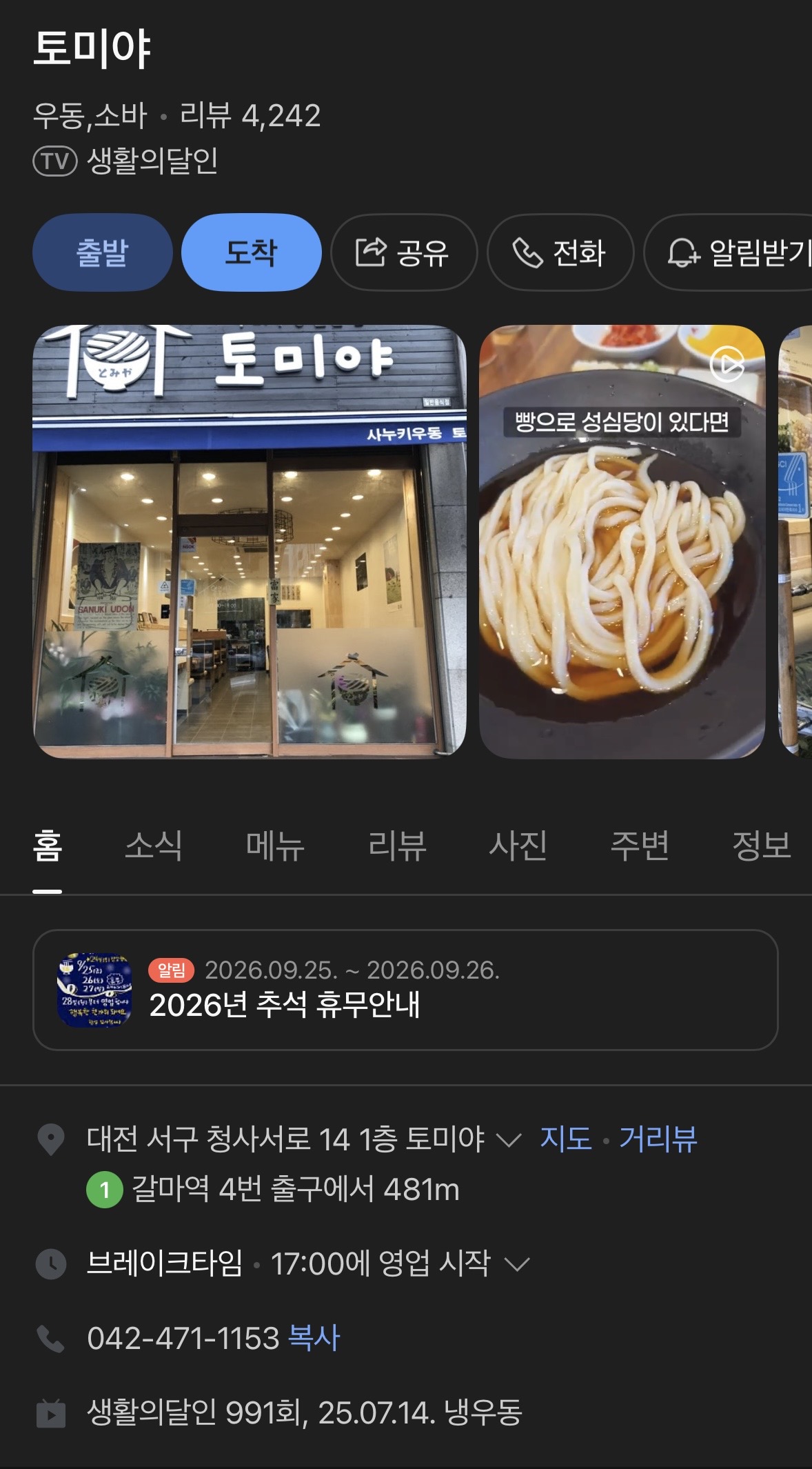This screenshot has height=1469, width=812.
Task: Open the 생활의달인 TV badge
Action: [x=125, y=161]
